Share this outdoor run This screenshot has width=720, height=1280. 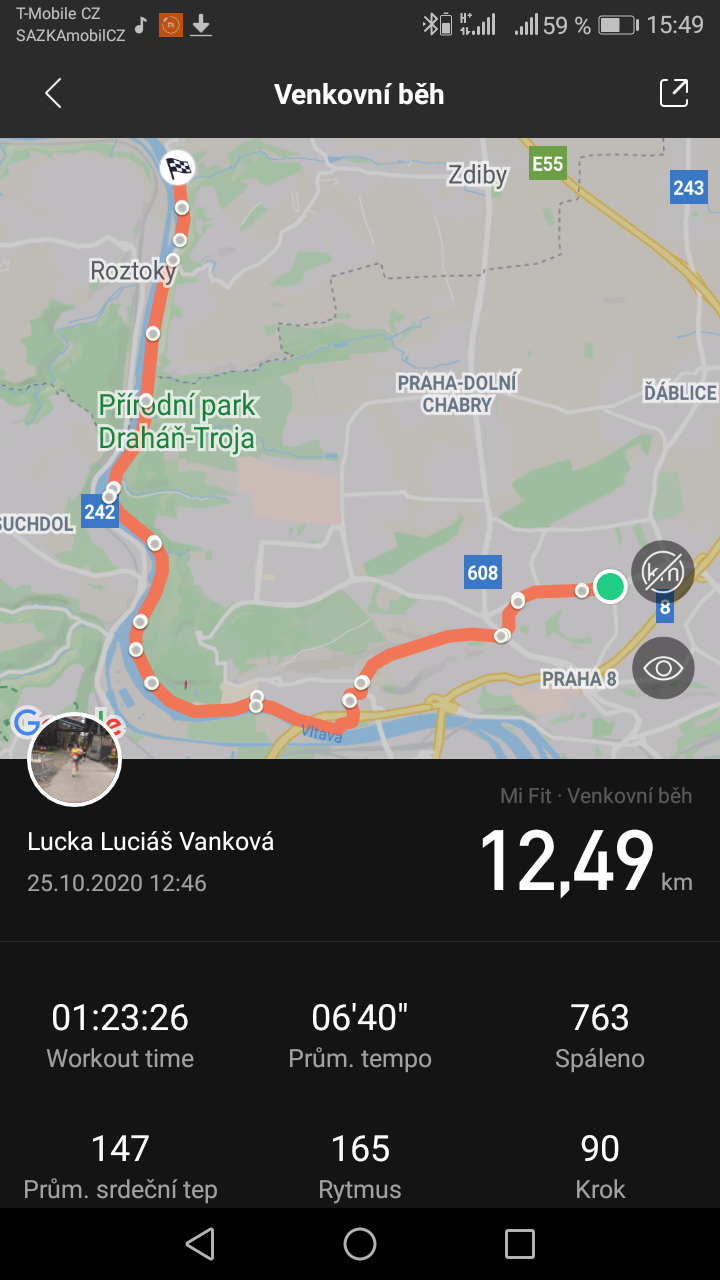674,93
